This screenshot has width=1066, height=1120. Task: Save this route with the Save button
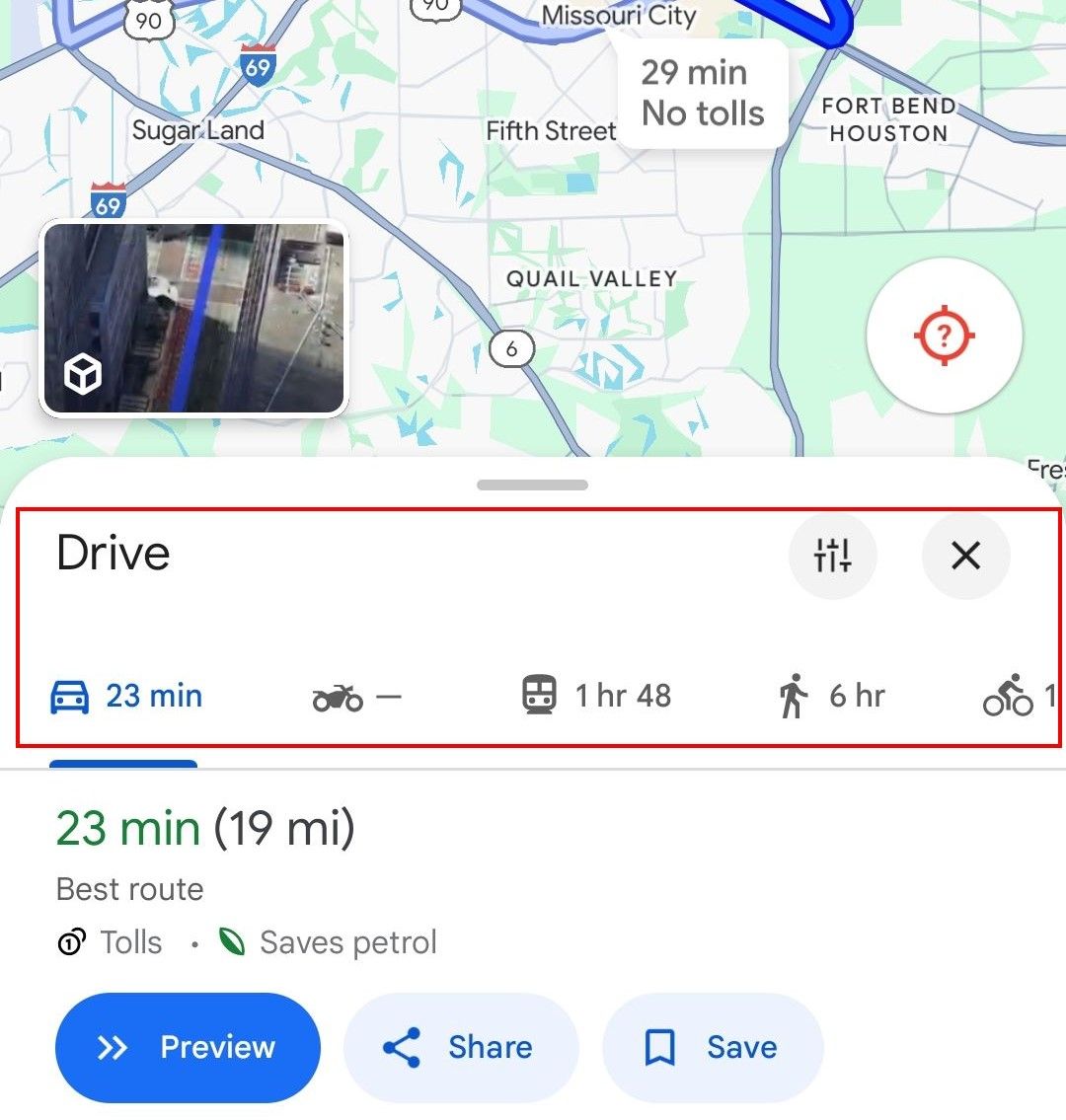point(712,1048)
